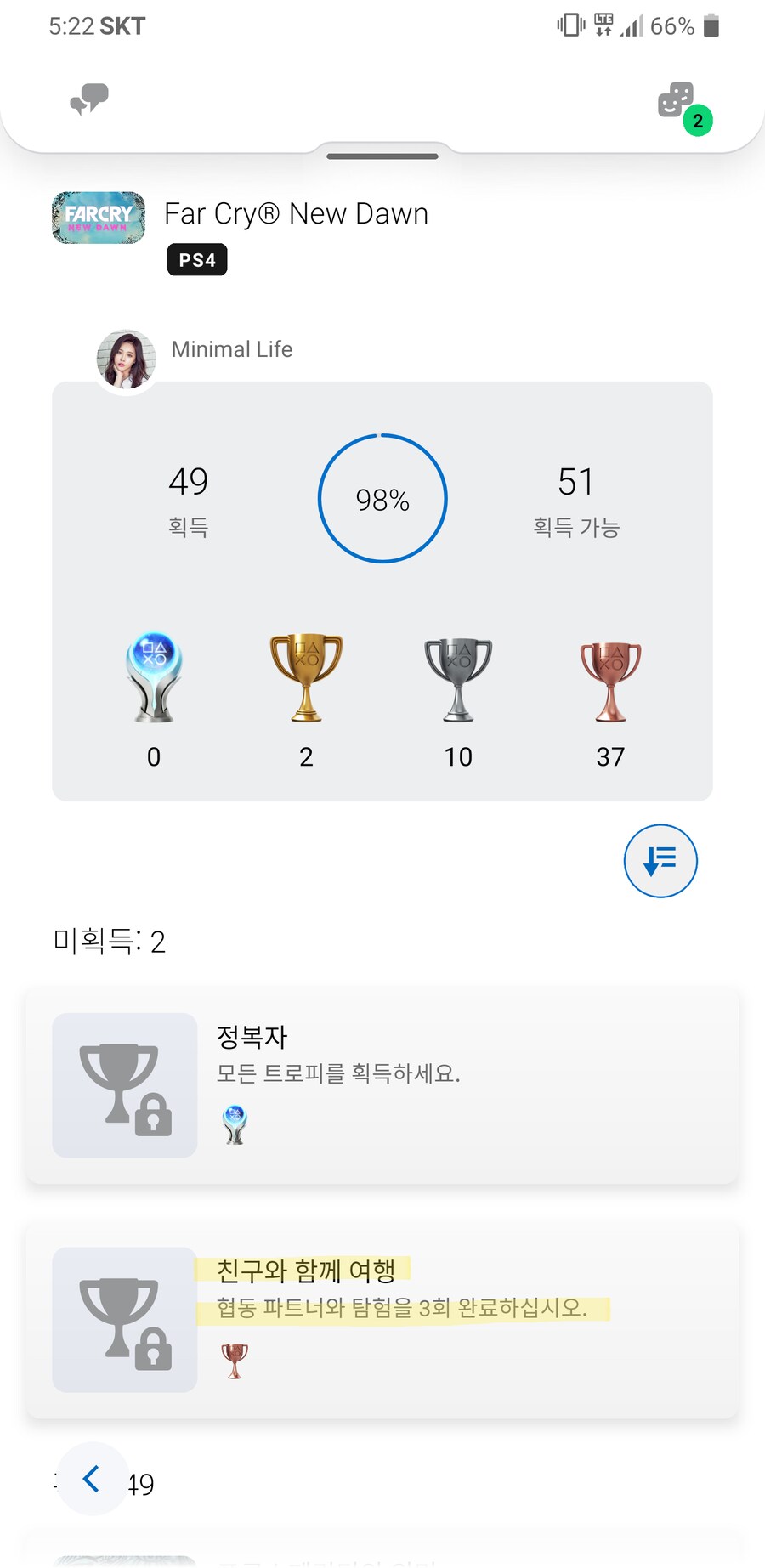Expand the 친구와 함께 여행 trophy entry

pyautogui.click(x=382, y=1319)
